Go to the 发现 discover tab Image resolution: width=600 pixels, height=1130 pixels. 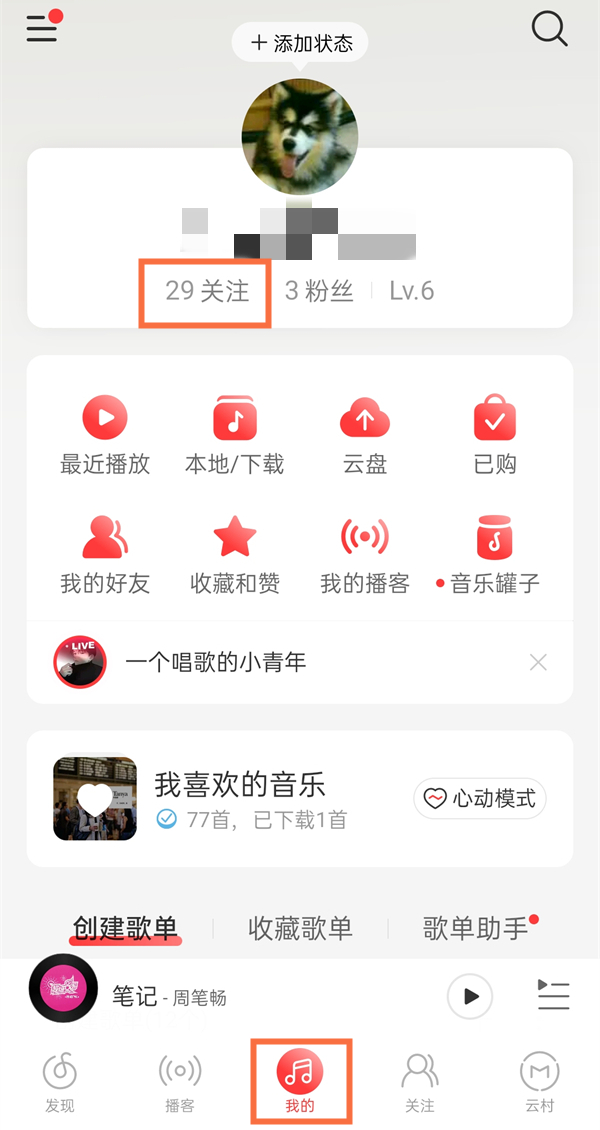[60, 1082]
